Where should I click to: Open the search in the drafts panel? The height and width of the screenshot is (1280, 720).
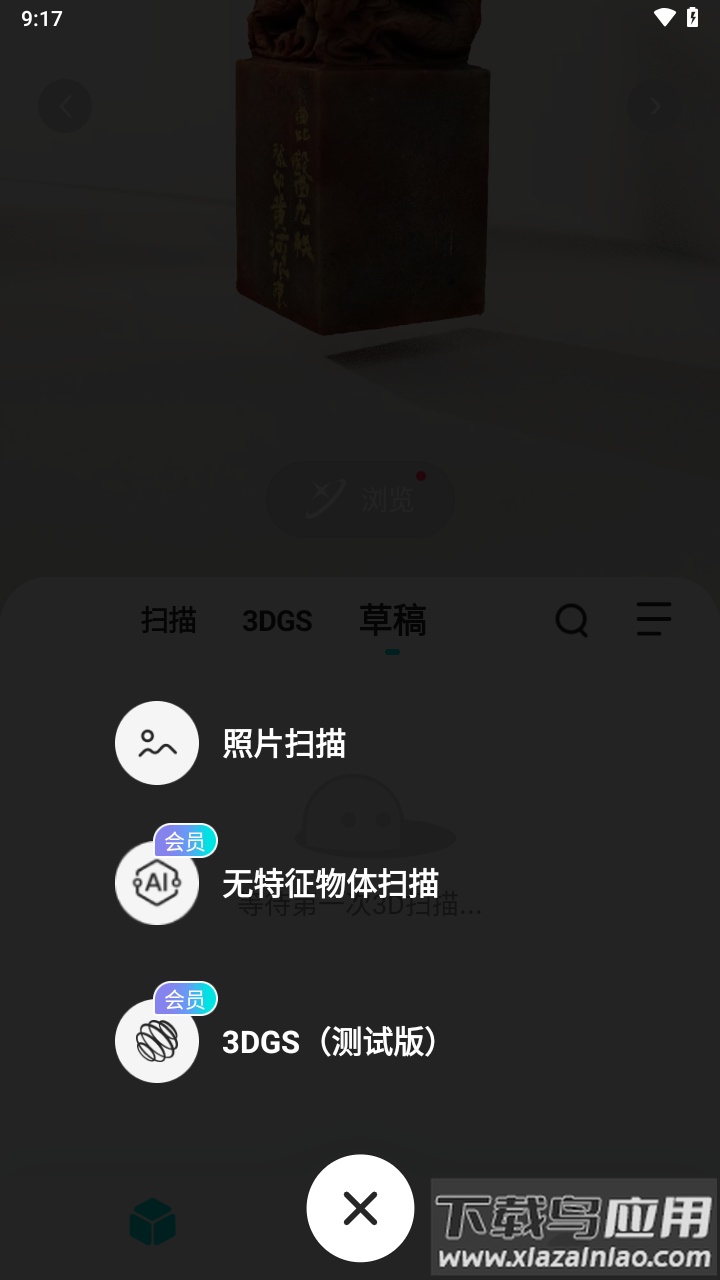click(571, 620)
